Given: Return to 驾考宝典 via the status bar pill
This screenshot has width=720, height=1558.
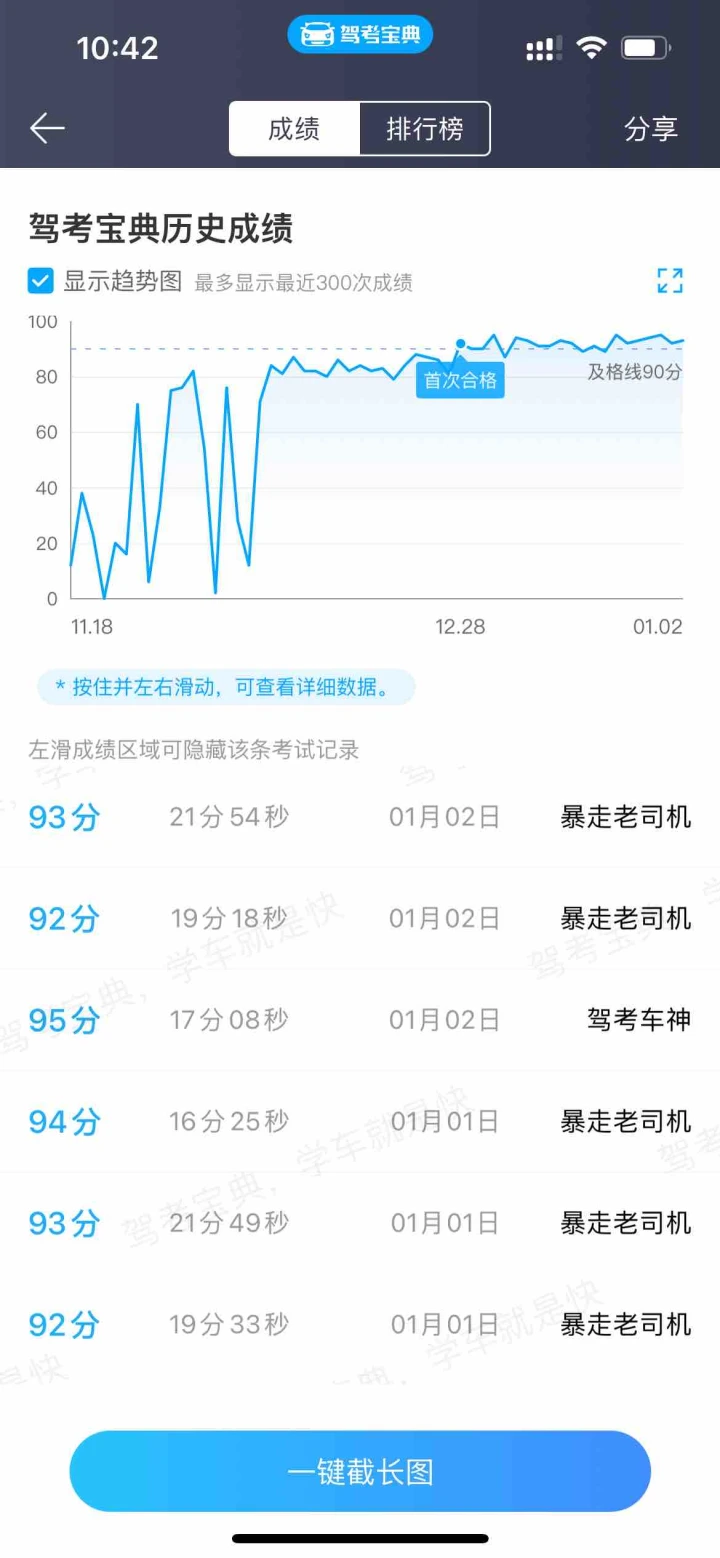Looking at the screenshot, I should 360,36.
